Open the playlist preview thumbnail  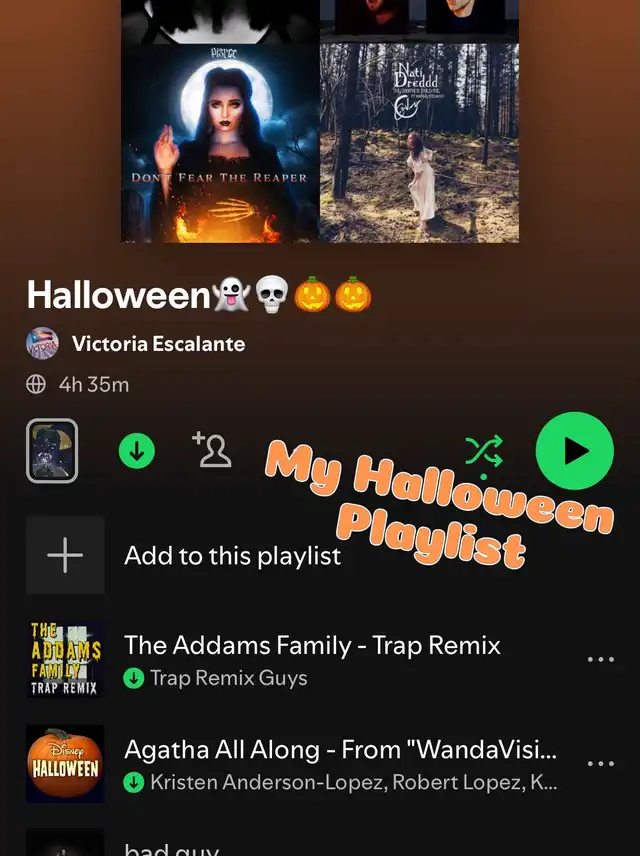click(52, 451)
